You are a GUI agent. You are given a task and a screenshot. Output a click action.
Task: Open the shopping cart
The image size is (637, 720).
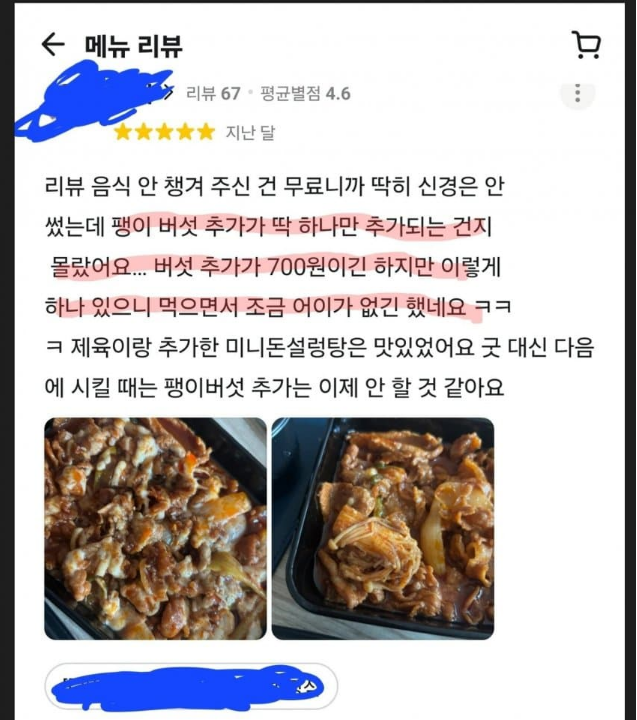(x=585, y=45)
